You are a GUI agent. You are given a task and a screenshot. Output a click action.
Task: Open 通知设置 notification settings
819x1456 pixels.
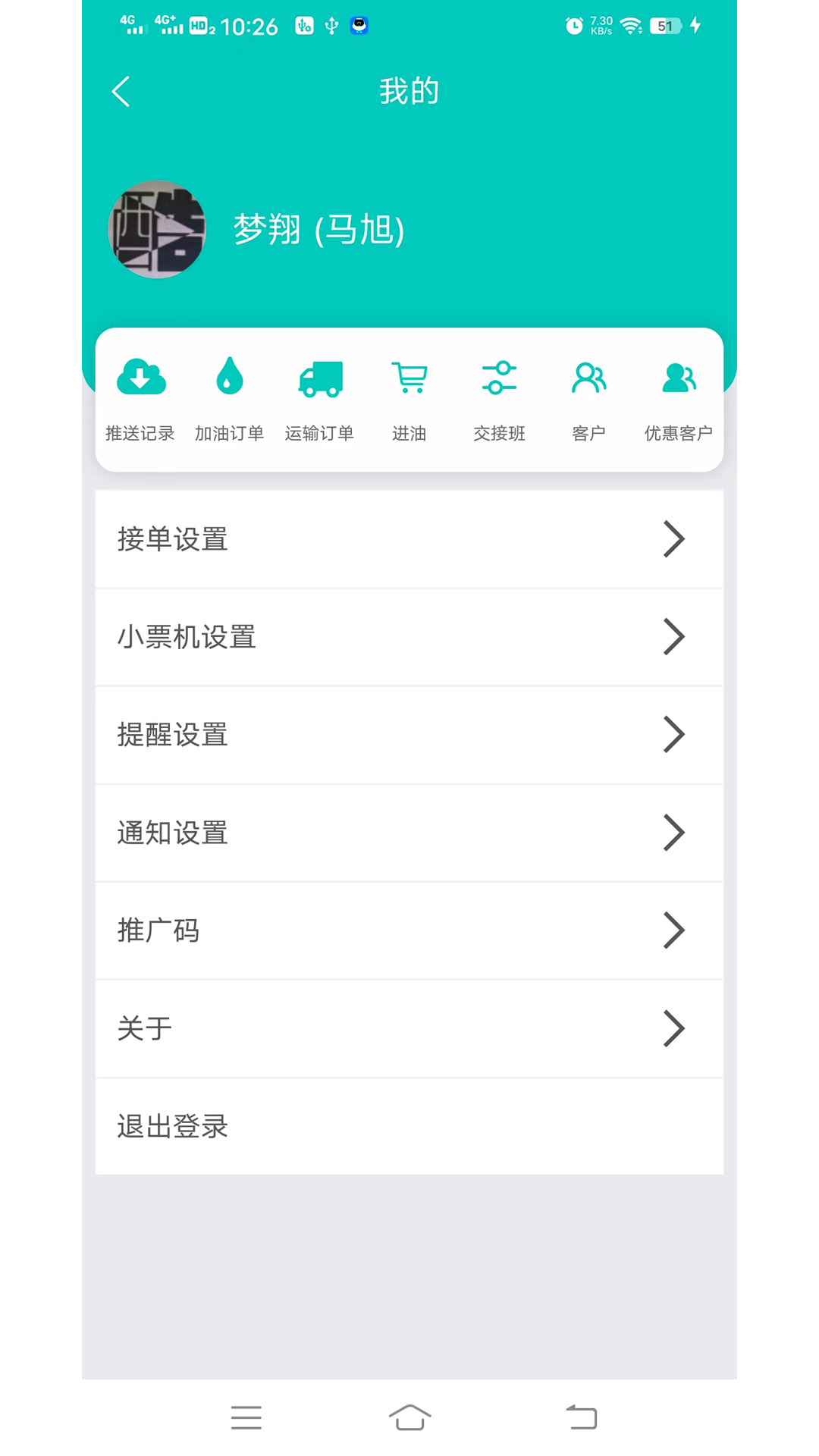409,832
